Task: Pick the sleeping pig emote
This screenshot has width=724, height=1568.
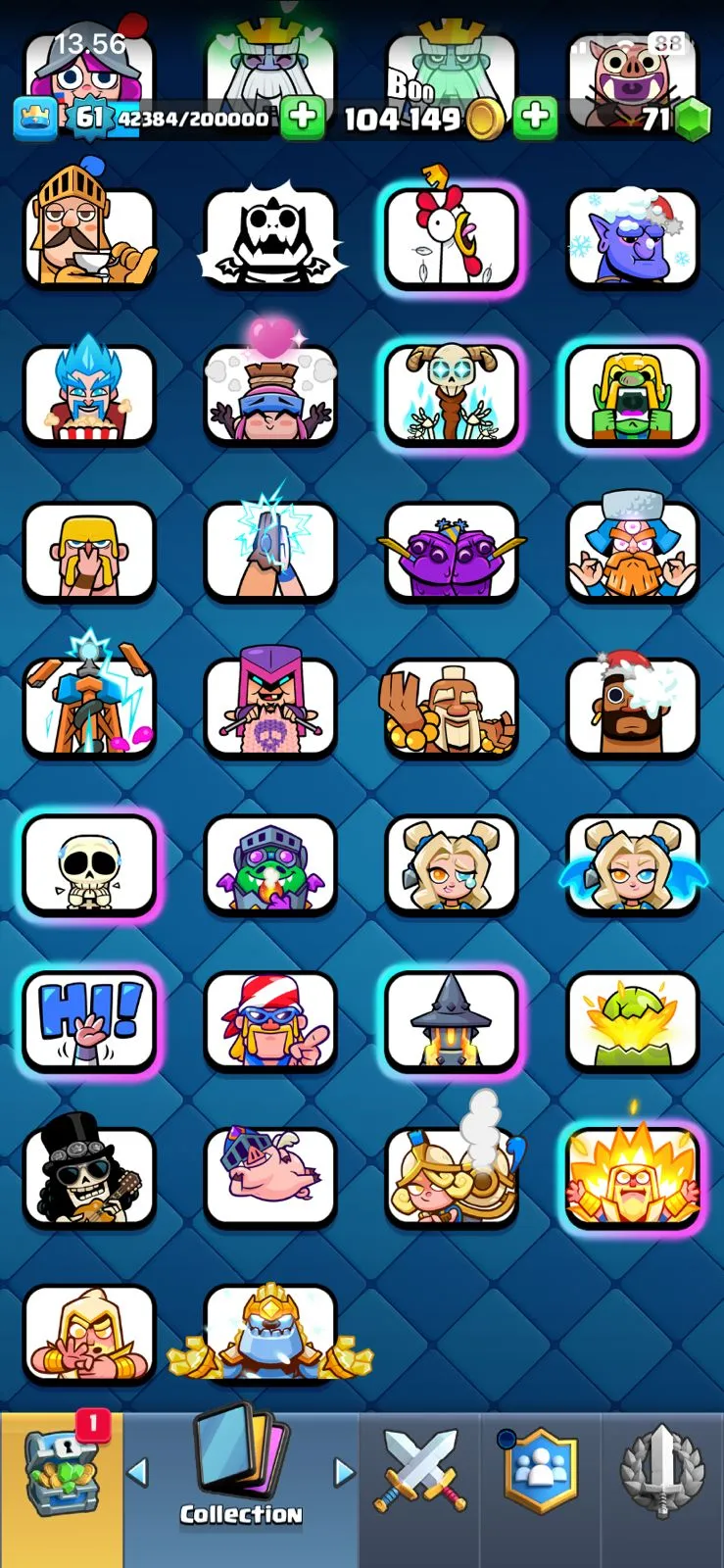Action: (x=270, y=1176)
